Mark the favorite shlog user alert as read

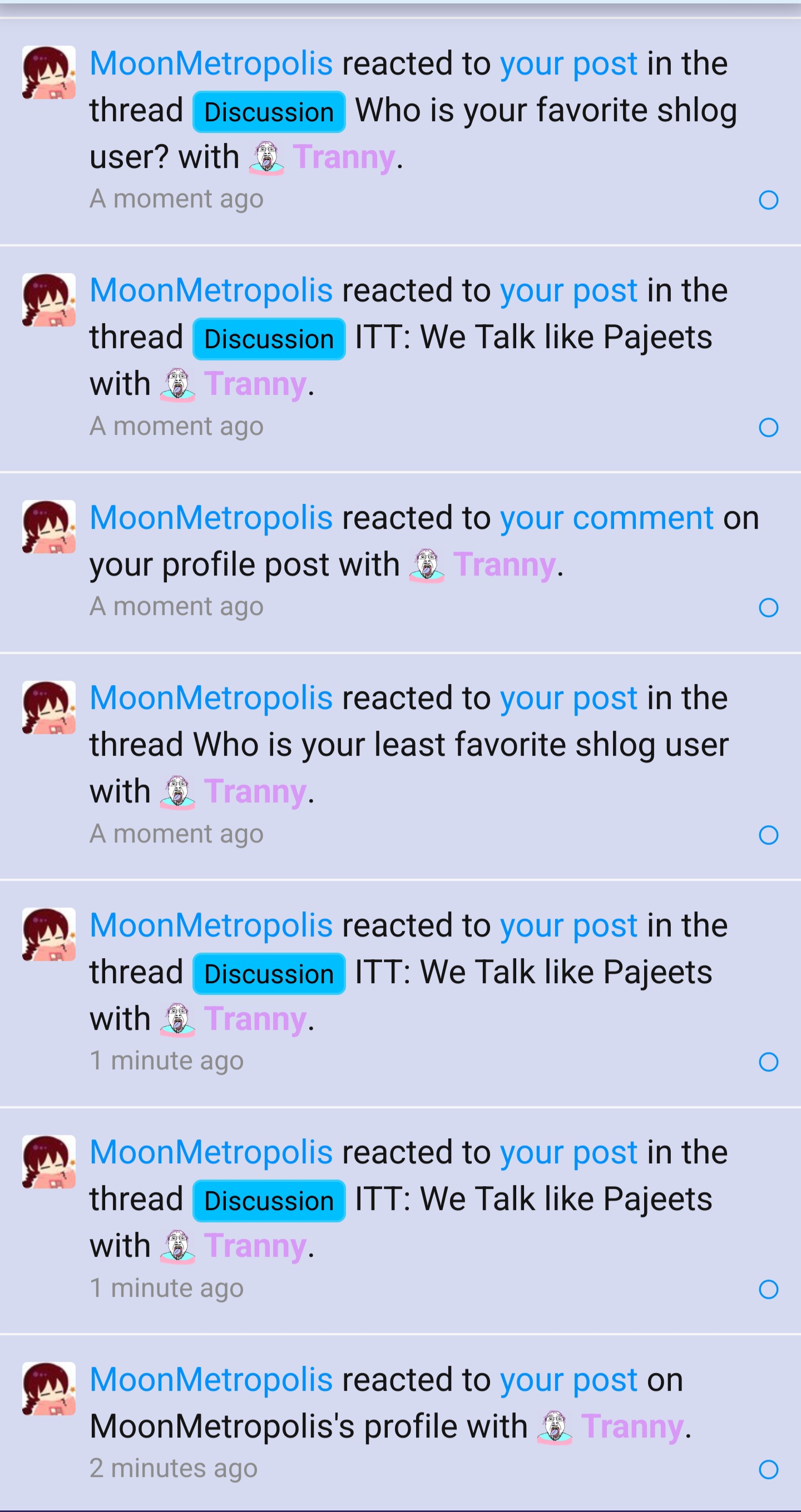(768, 200)
